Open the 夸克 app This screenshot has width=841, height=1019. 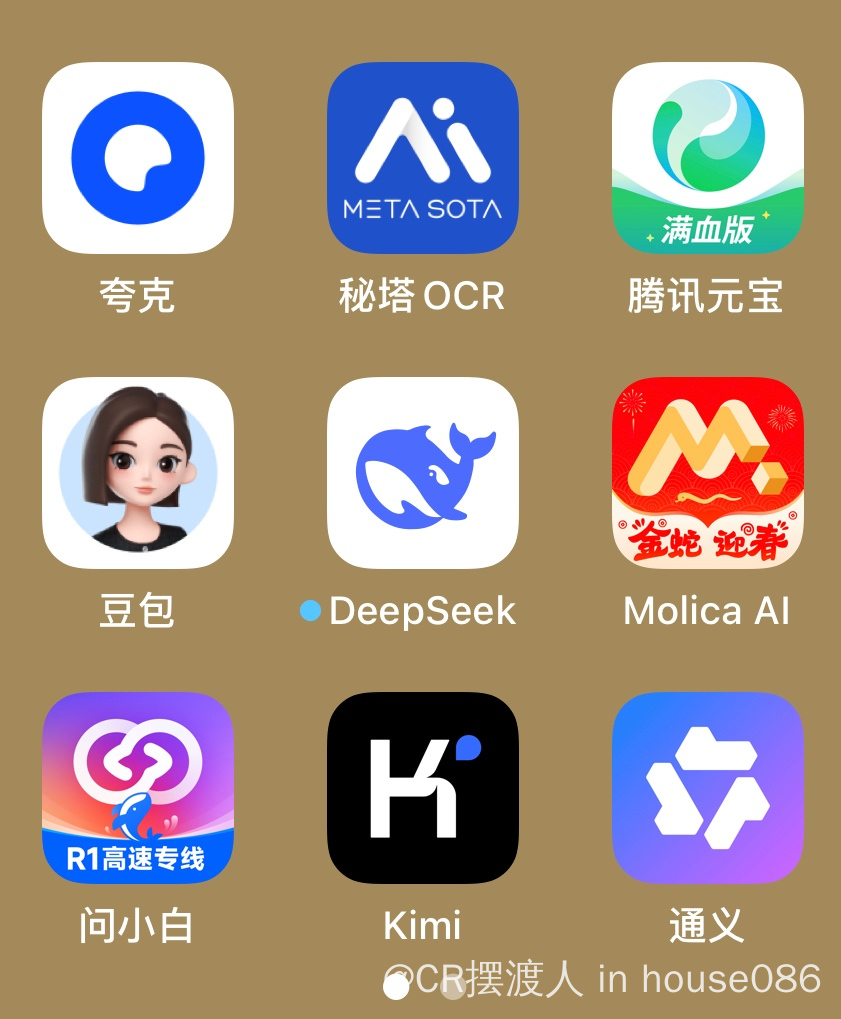click(x=138, y=158)
